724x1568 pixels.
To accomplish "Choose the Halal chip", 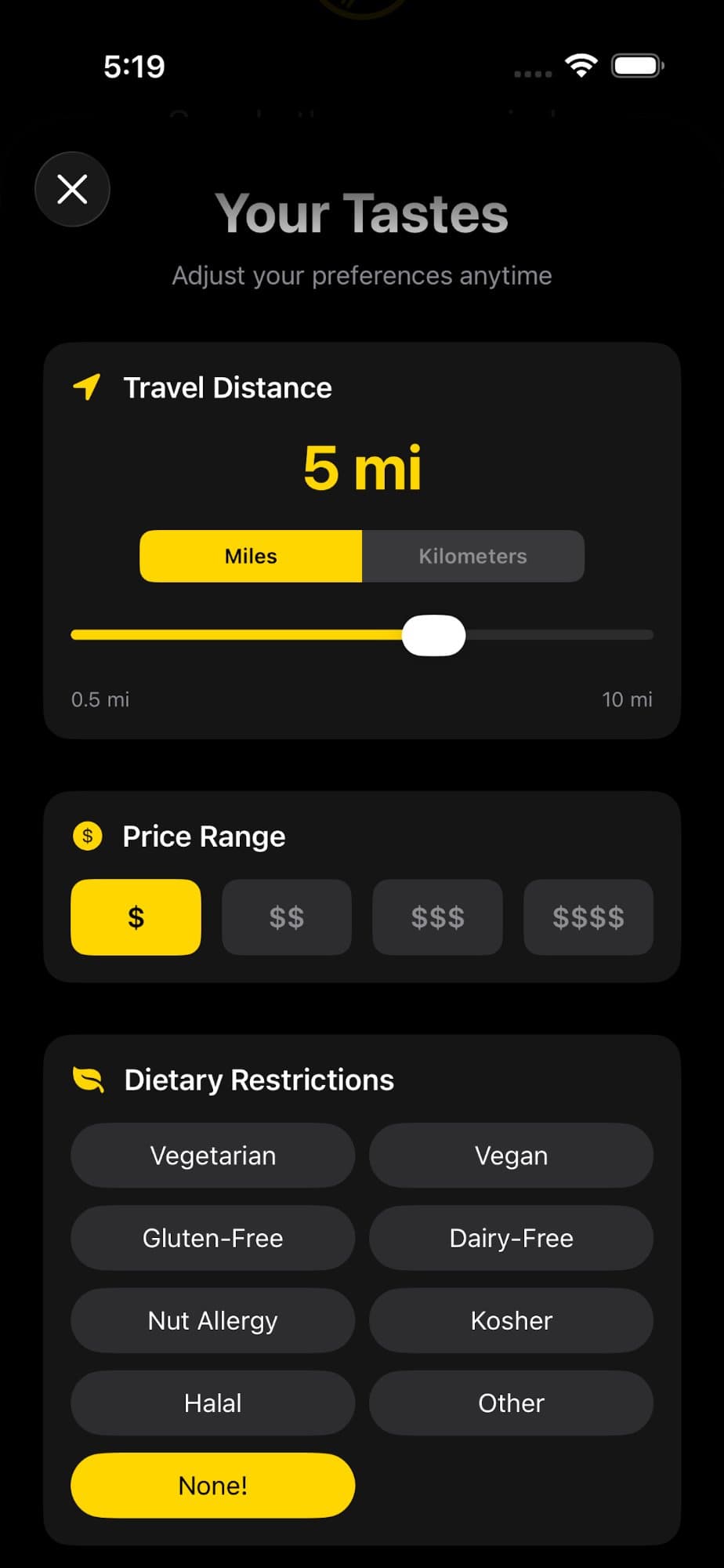I will point(212,1403).
